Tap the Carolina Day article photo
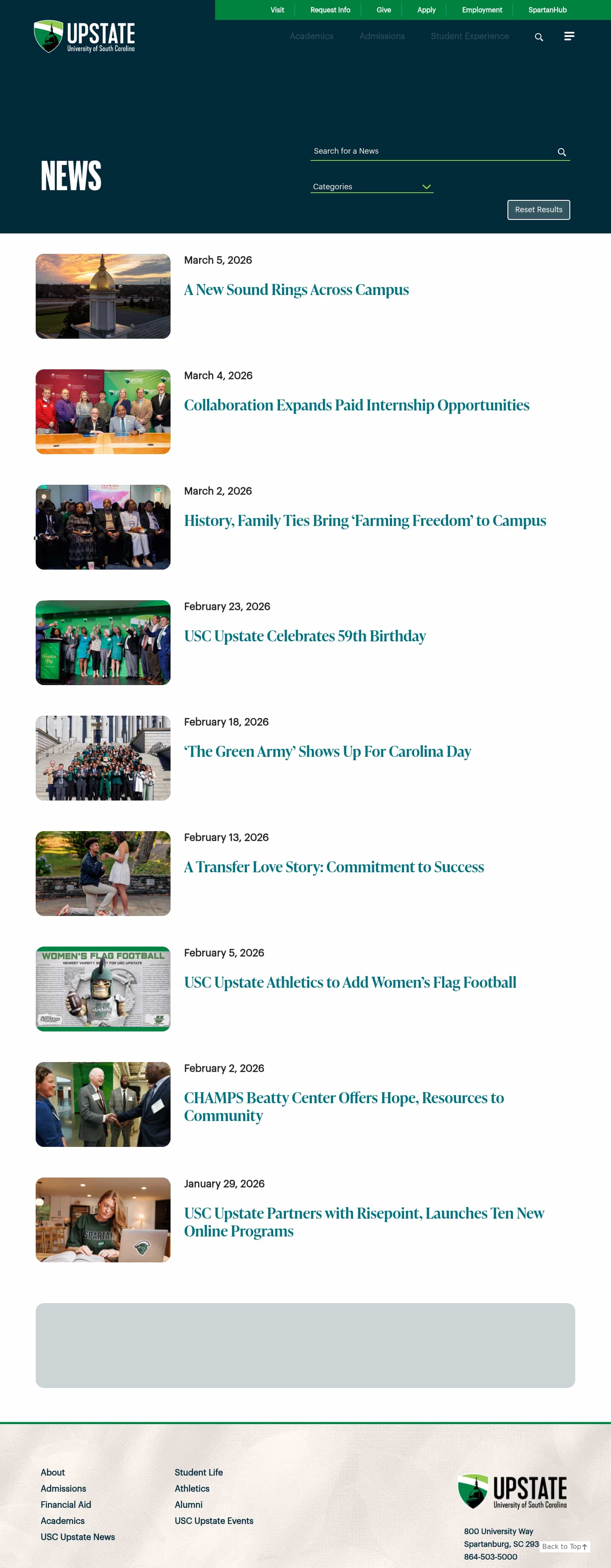The image size is (611, 1568). [x=103, y=758]
